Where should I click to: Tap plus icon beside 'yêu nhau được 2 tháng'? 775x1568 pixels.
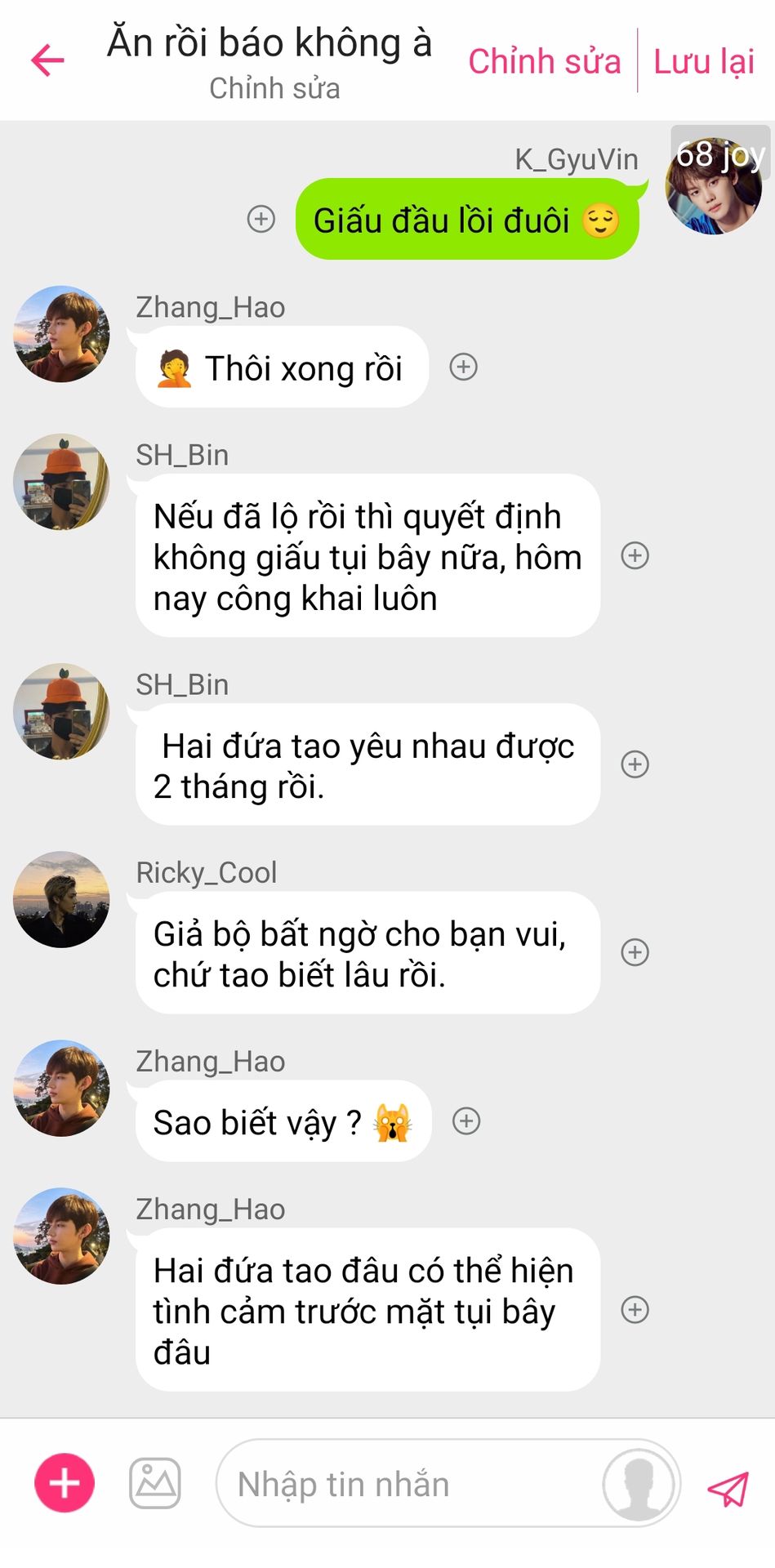click(635, 764)
